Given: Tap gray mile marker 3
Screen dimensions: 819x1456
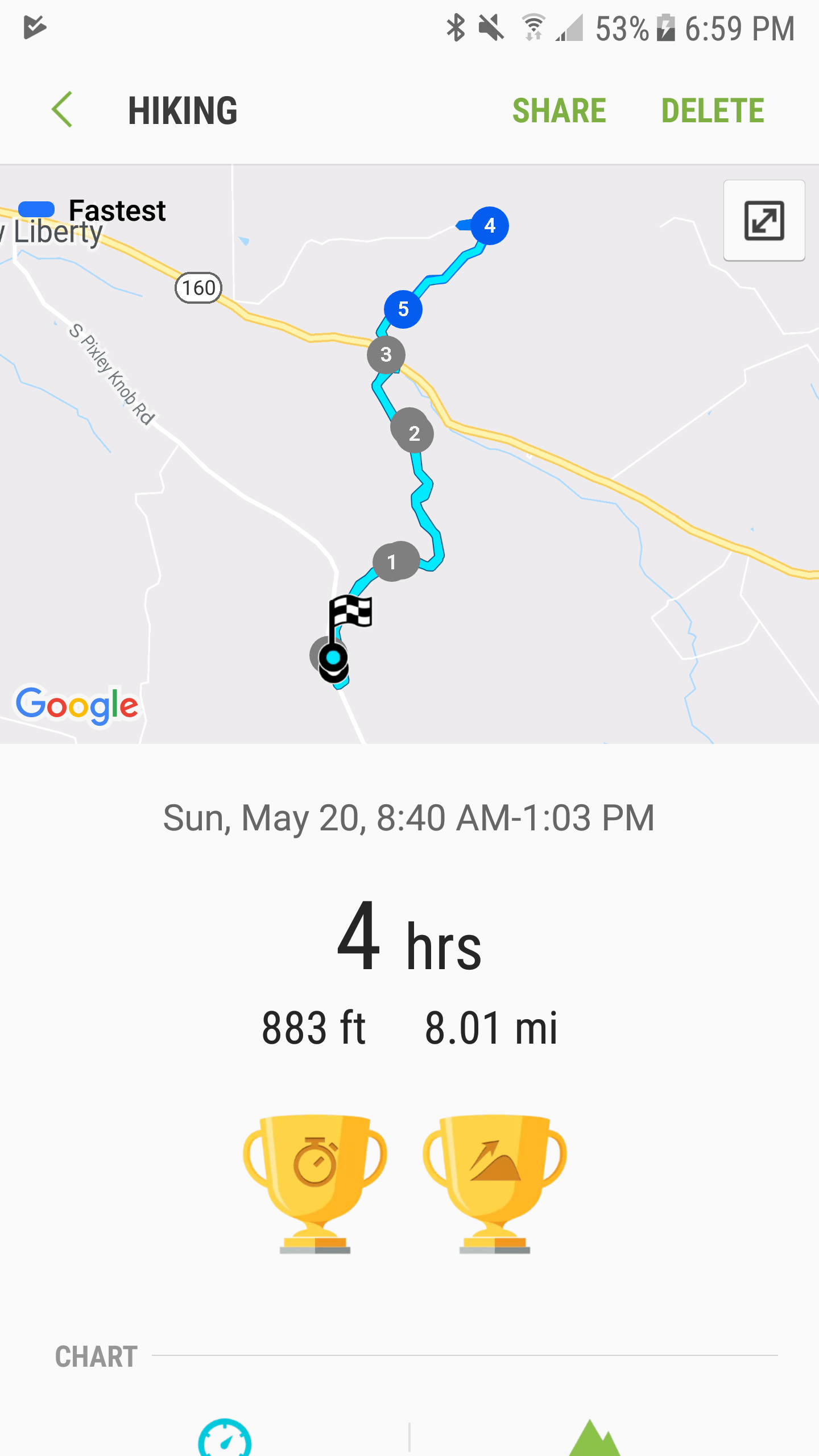Looking at the screenshot, I should [386, 354].
